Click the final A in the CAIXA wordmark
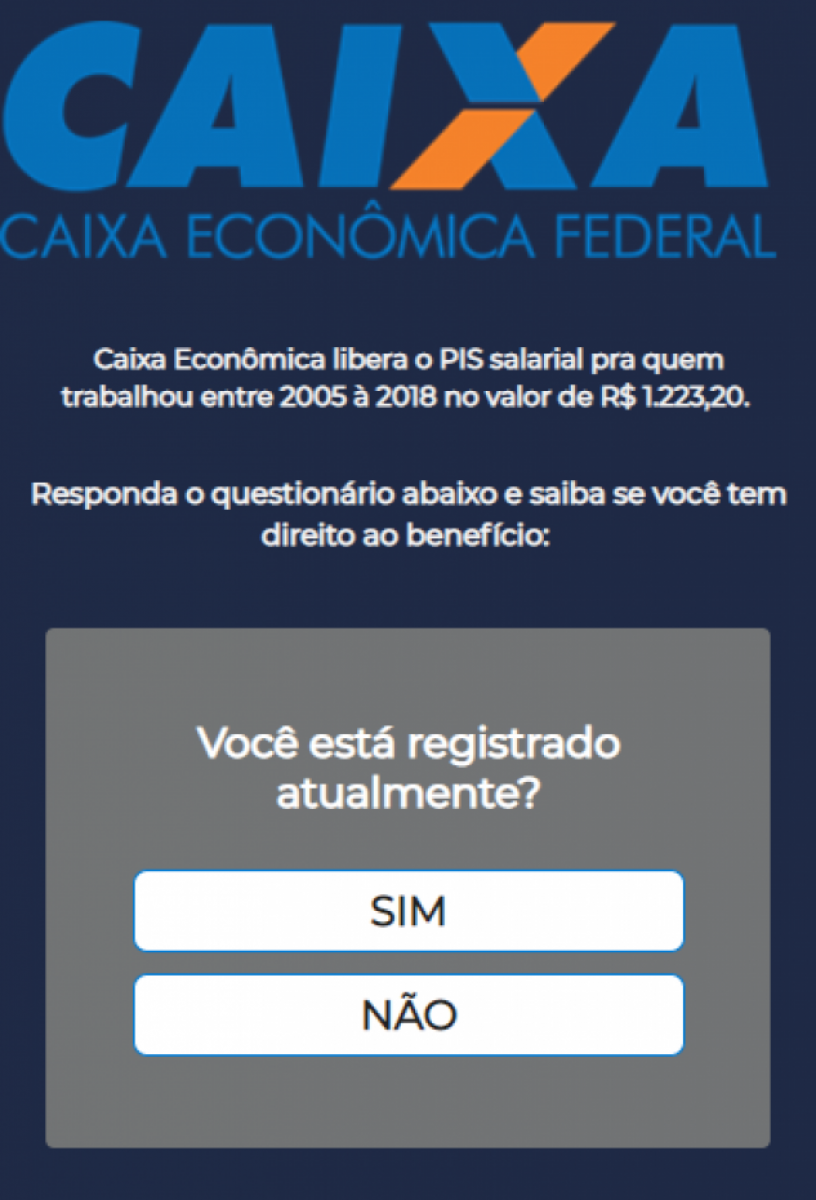Viewport: 816px width, 1200px height. click(x=680, y=110)
